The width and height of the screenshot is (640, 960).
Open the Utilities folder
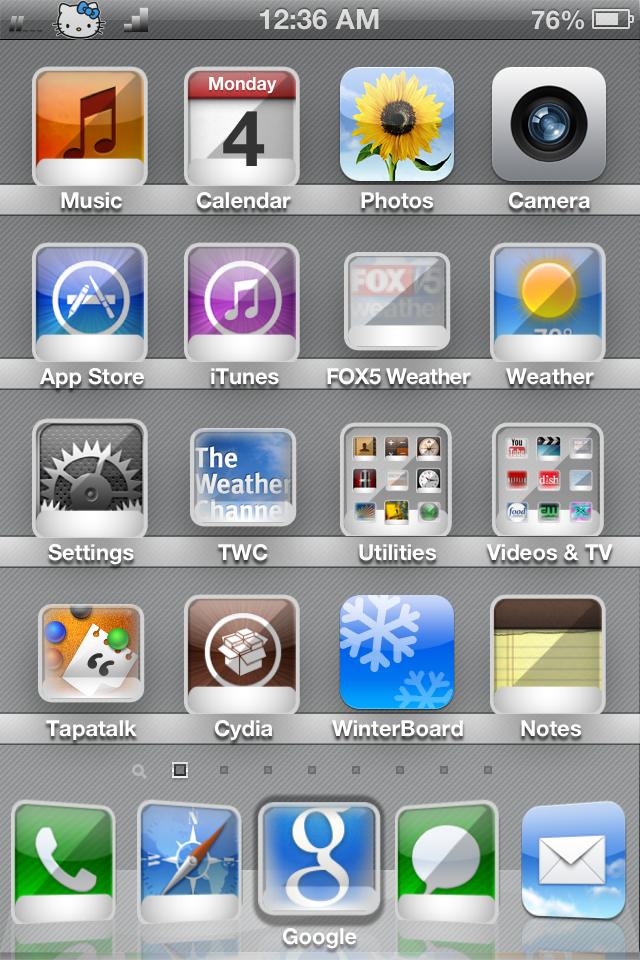click(396, 478)
